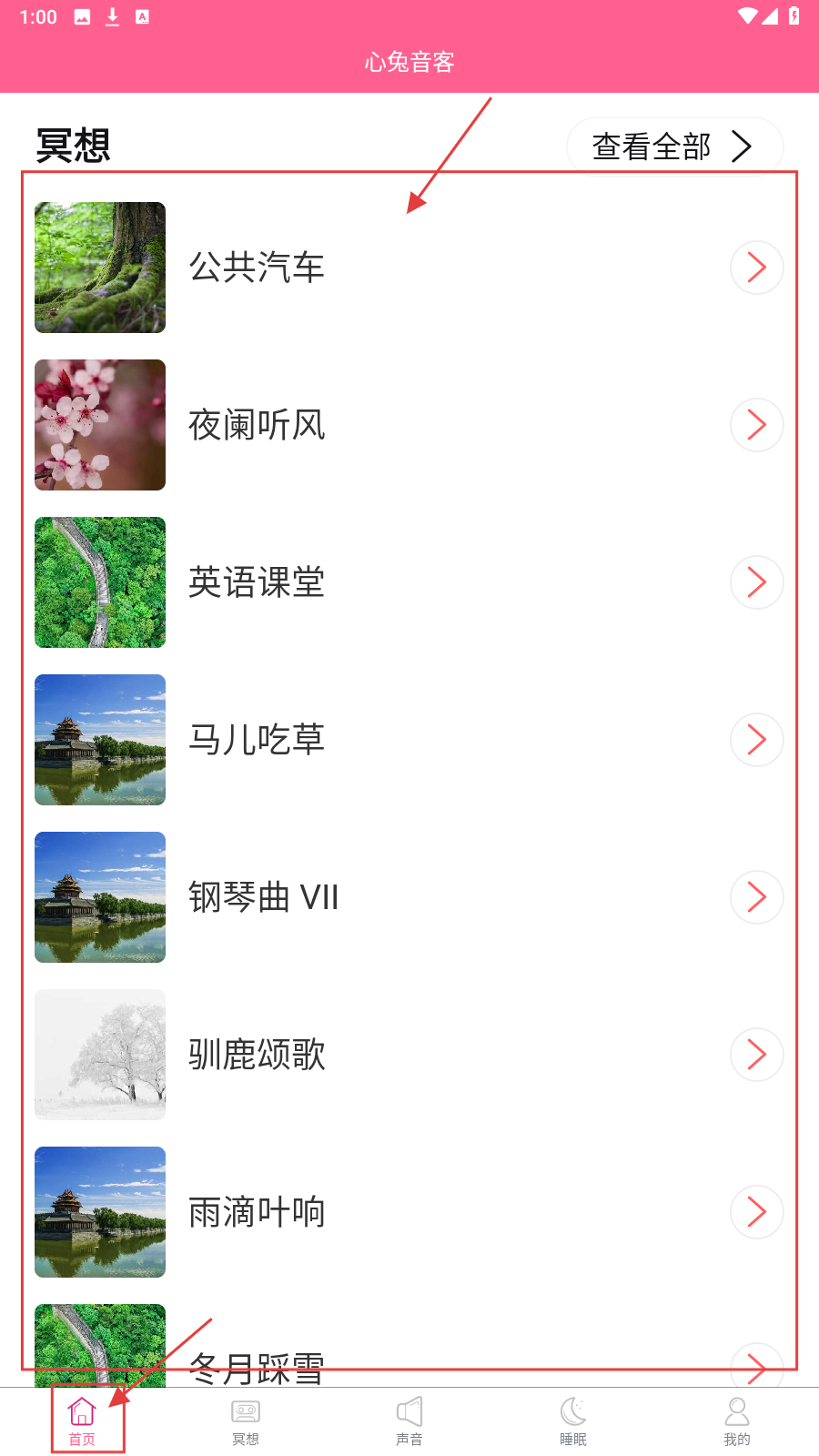Open the 查看全部 button
Image resolution: width=819 pixels, height=1456 pixels.
[x=673, y=146]
